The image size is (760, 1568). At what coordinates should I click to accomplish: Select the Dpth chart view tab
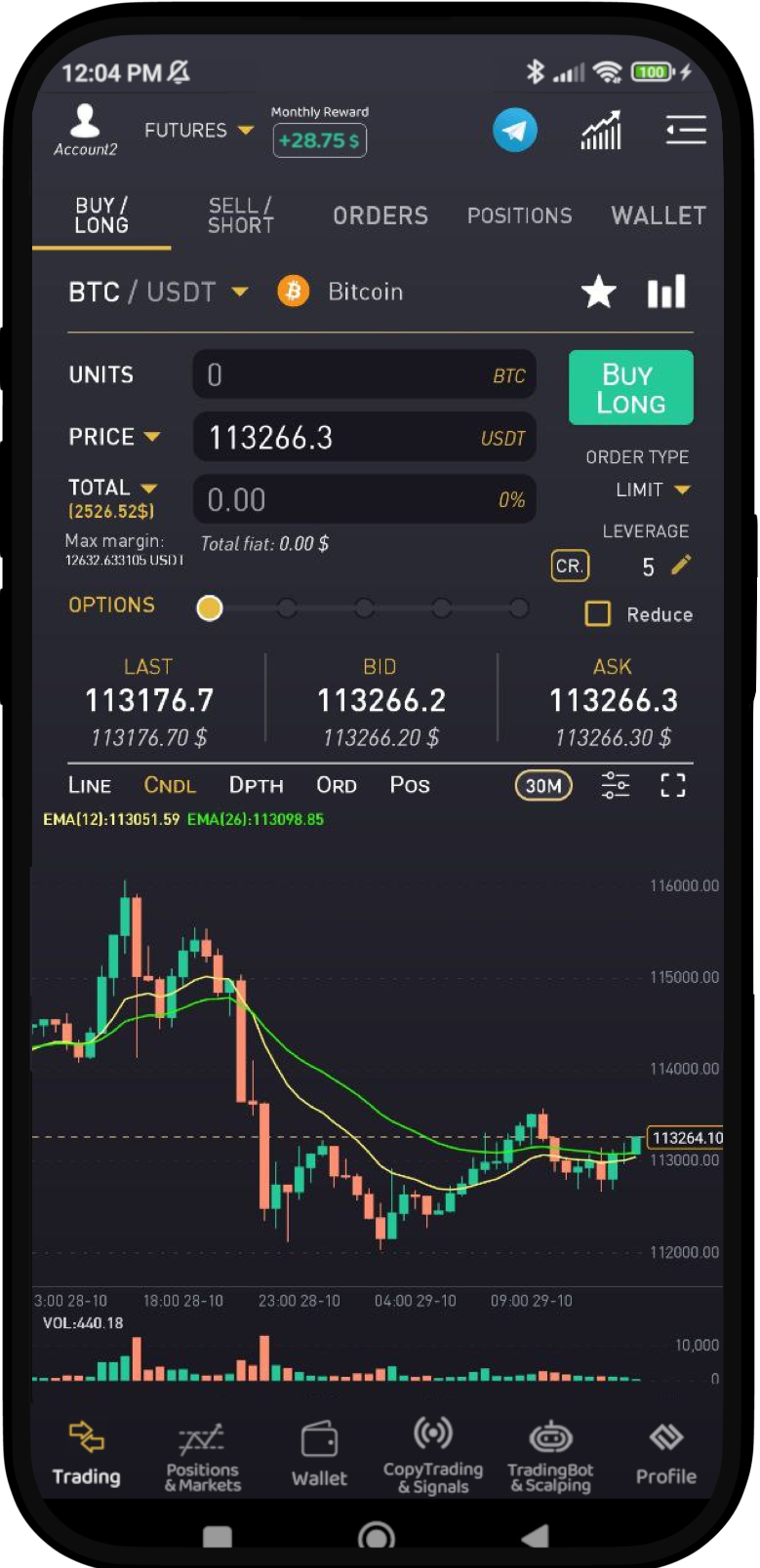coord(256,785)
